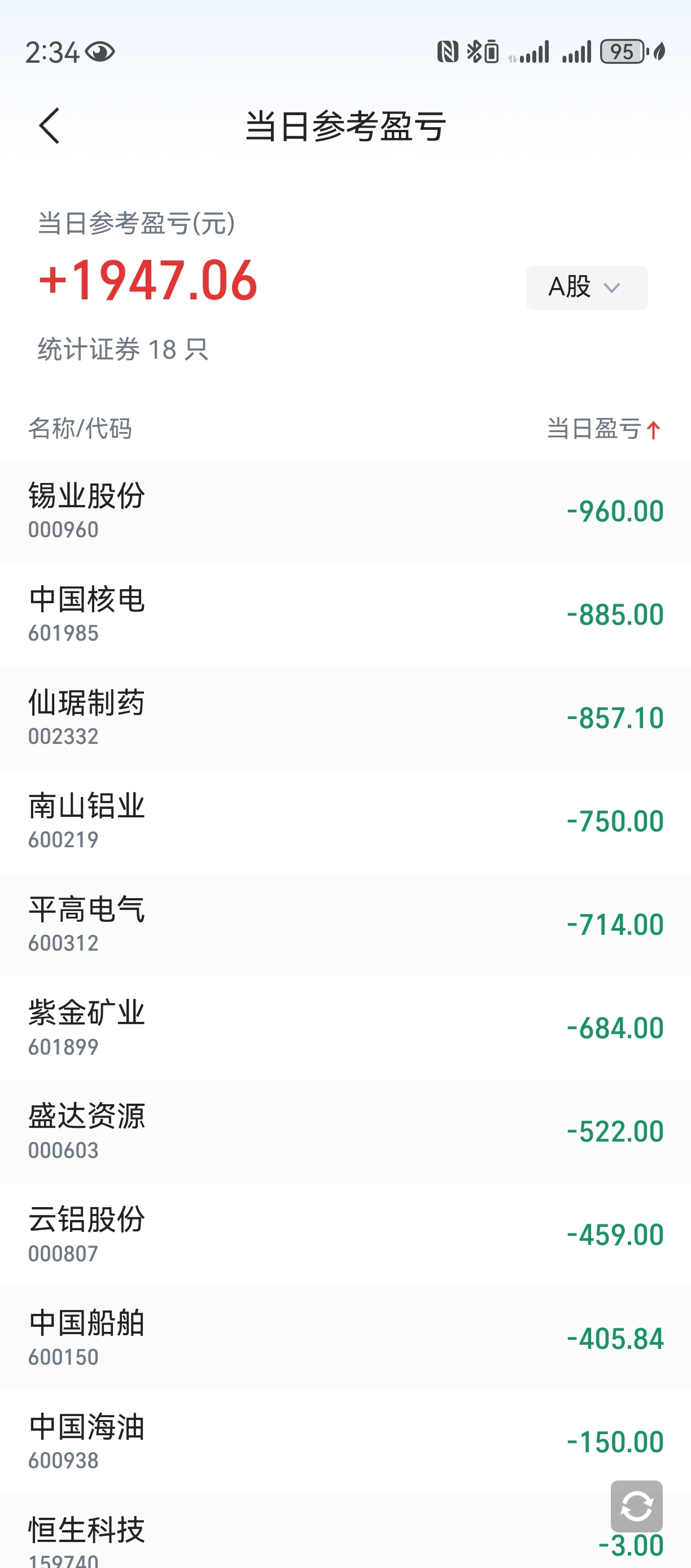The image size is (691, 1568).
Task: Go back using the arrow
Action: [49, 126]
